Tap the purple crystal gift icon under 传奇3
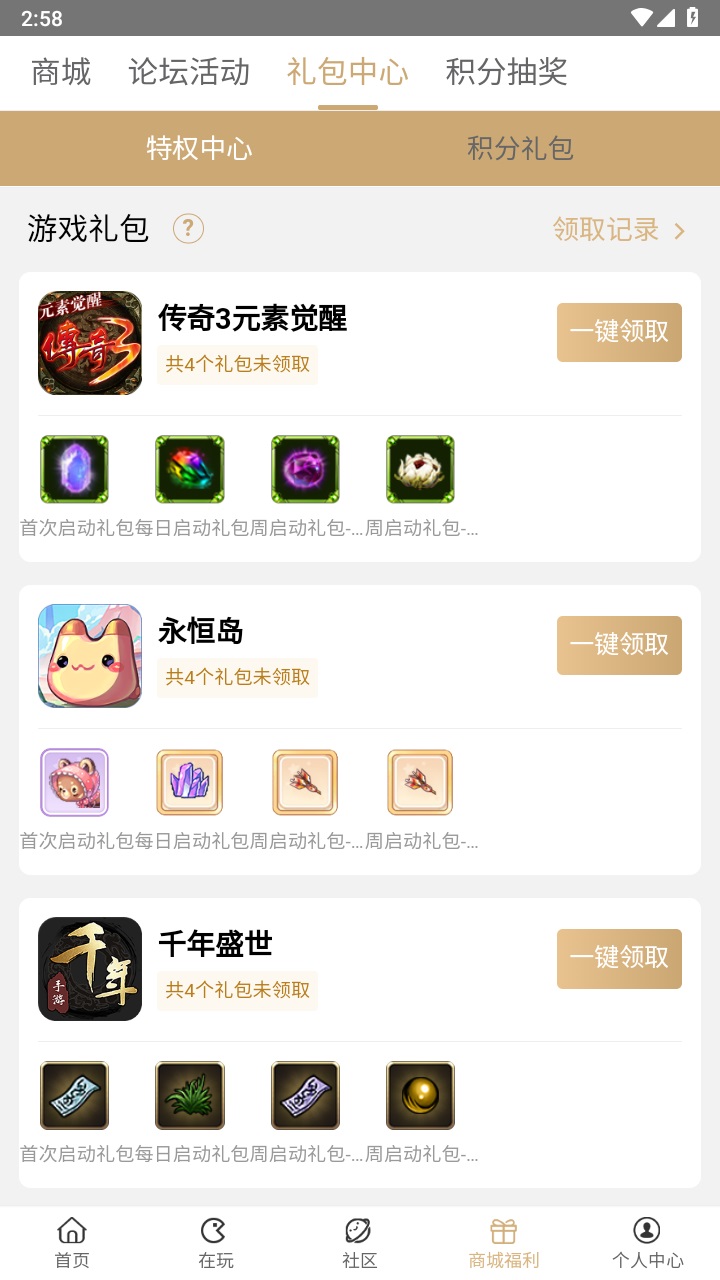Viewport: 720px width, 1280px height. point(74,469)
